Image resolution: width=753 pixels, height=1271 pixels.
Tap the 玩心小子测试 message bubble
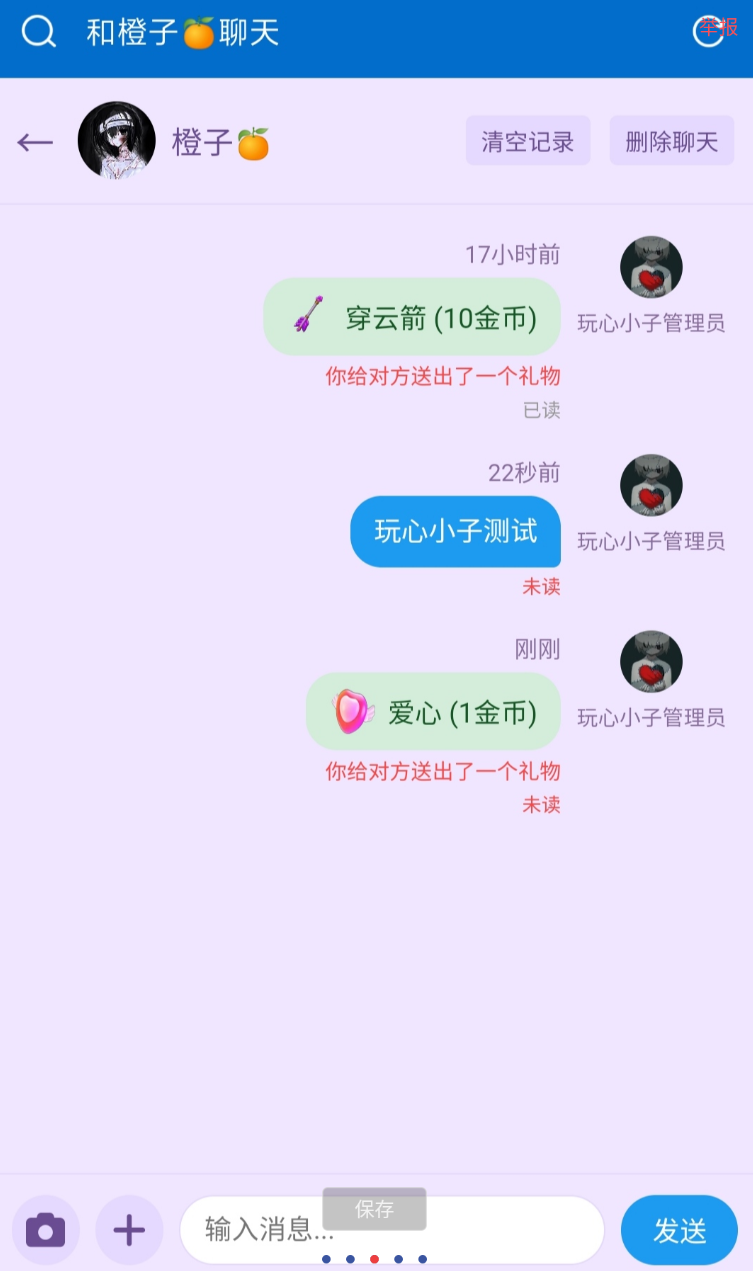455,531
